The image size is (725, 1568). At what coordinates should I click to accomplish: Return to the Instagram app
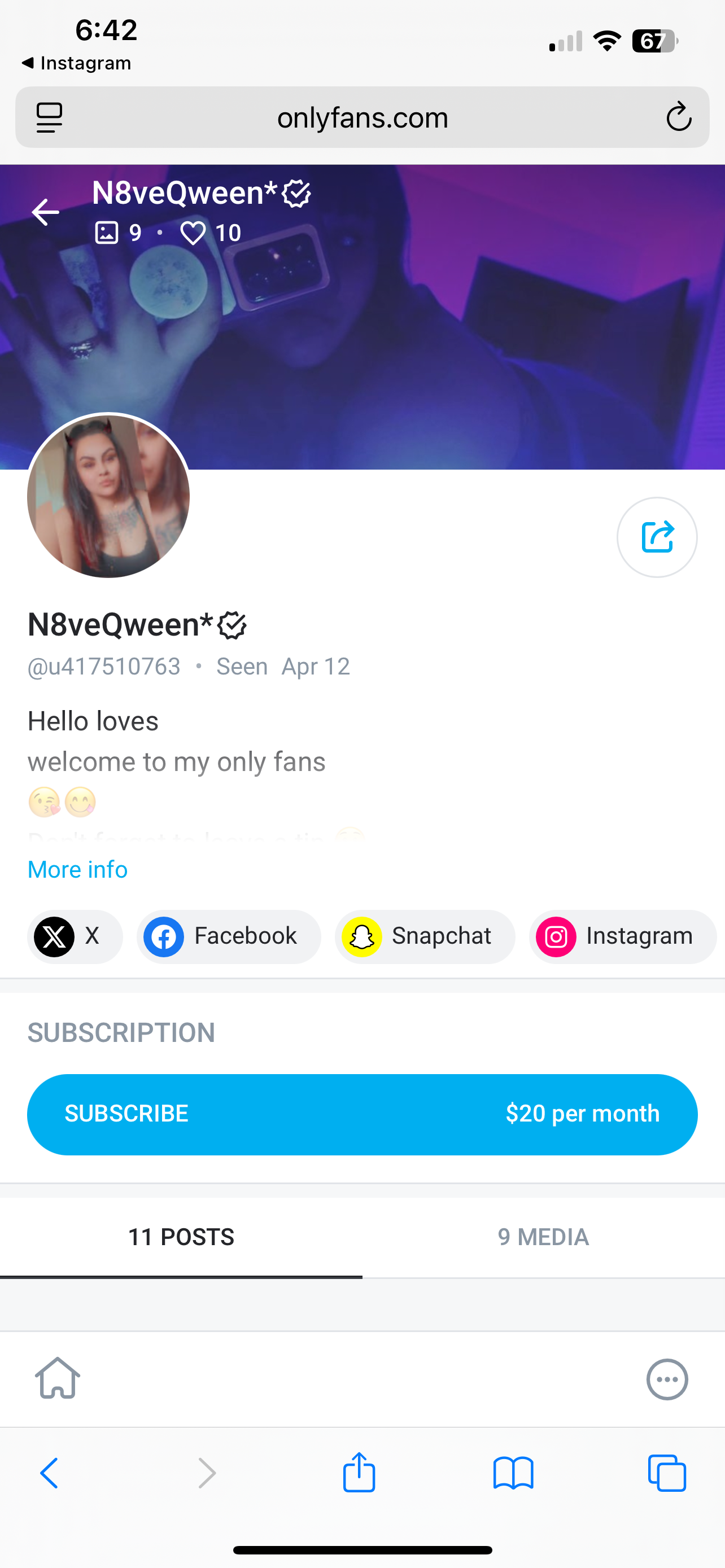point(76,63)
